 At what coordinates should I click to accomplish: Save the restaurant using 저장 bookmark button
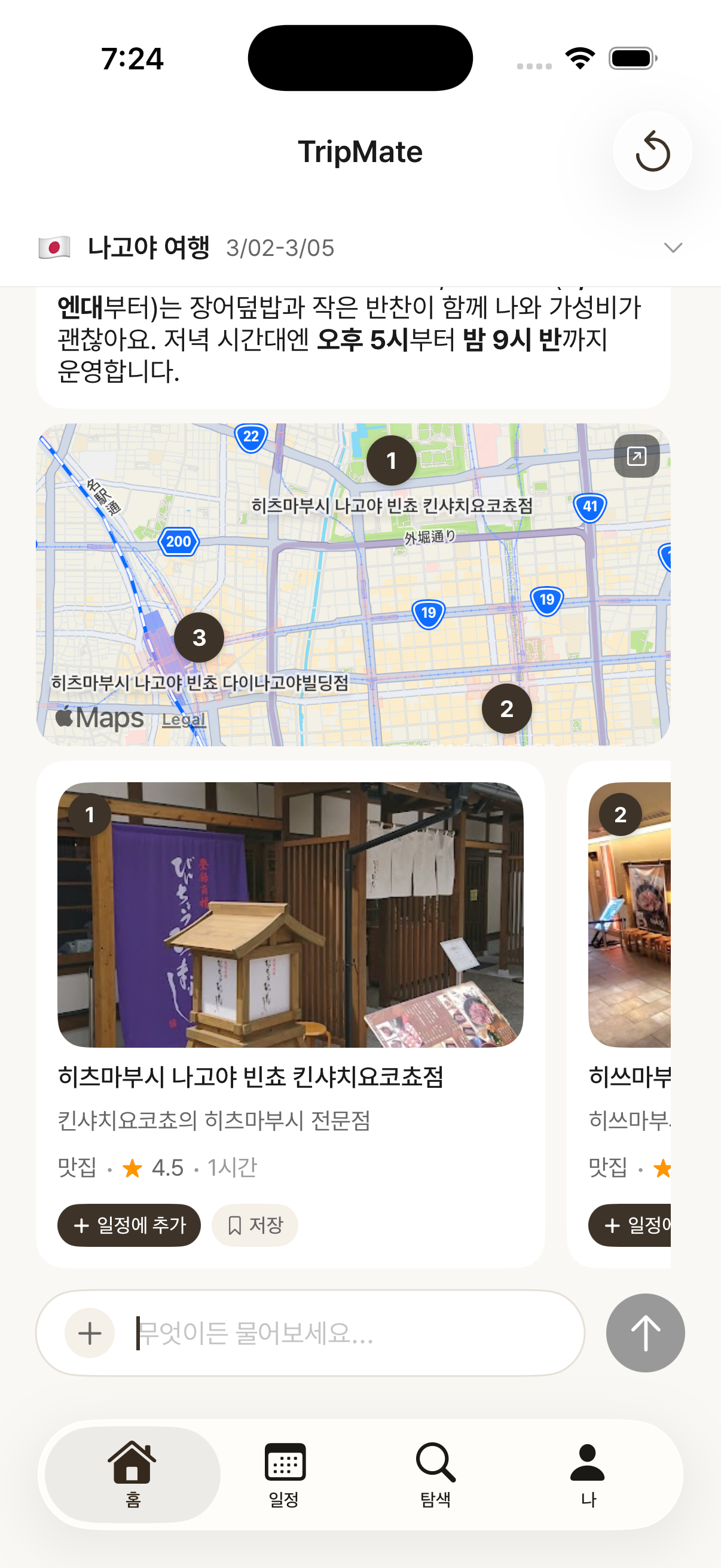255,1225
